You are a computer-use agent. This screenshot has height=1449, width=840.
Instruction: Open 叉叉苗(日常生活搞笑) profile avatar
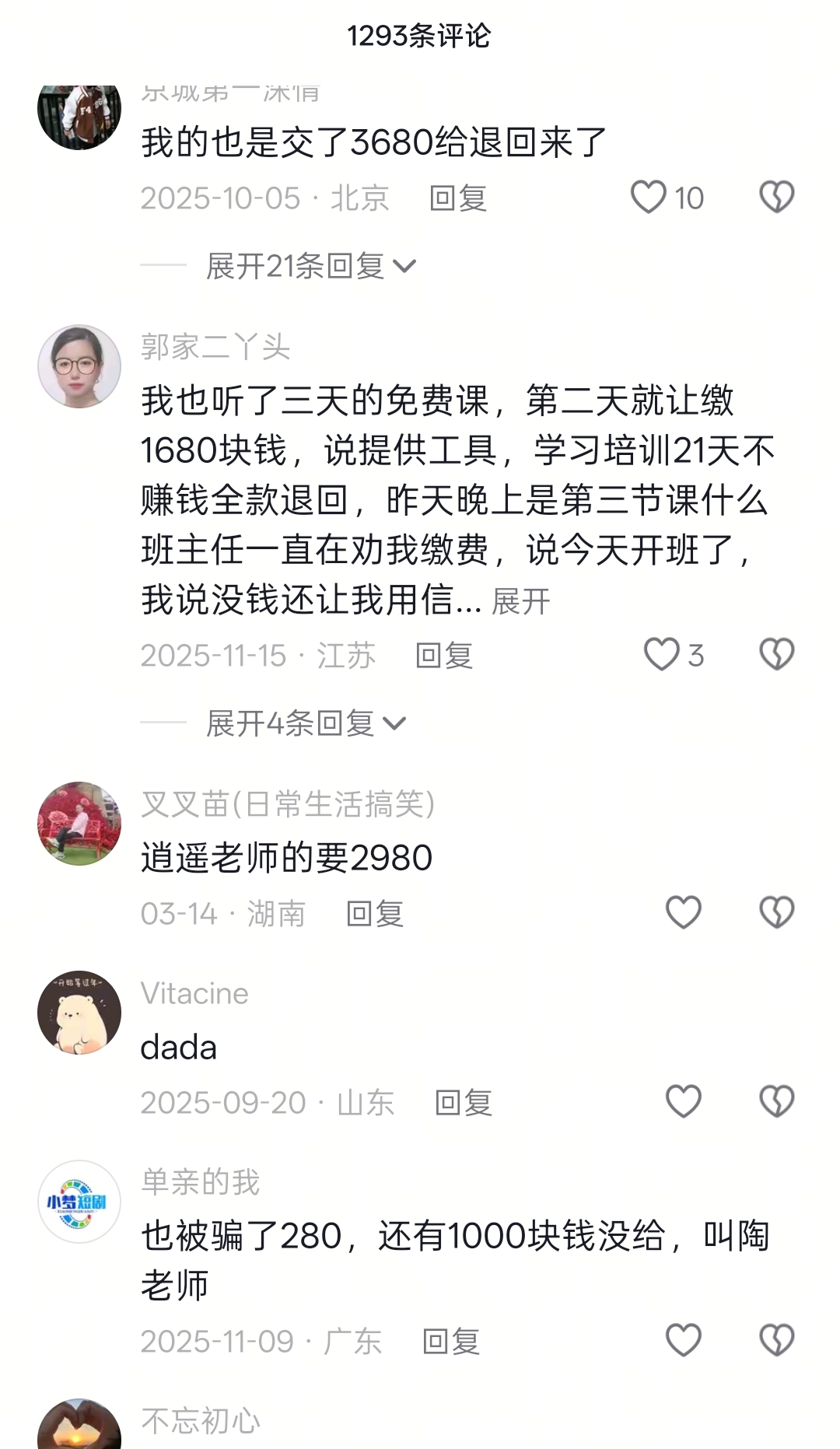[x=79, y=824]
